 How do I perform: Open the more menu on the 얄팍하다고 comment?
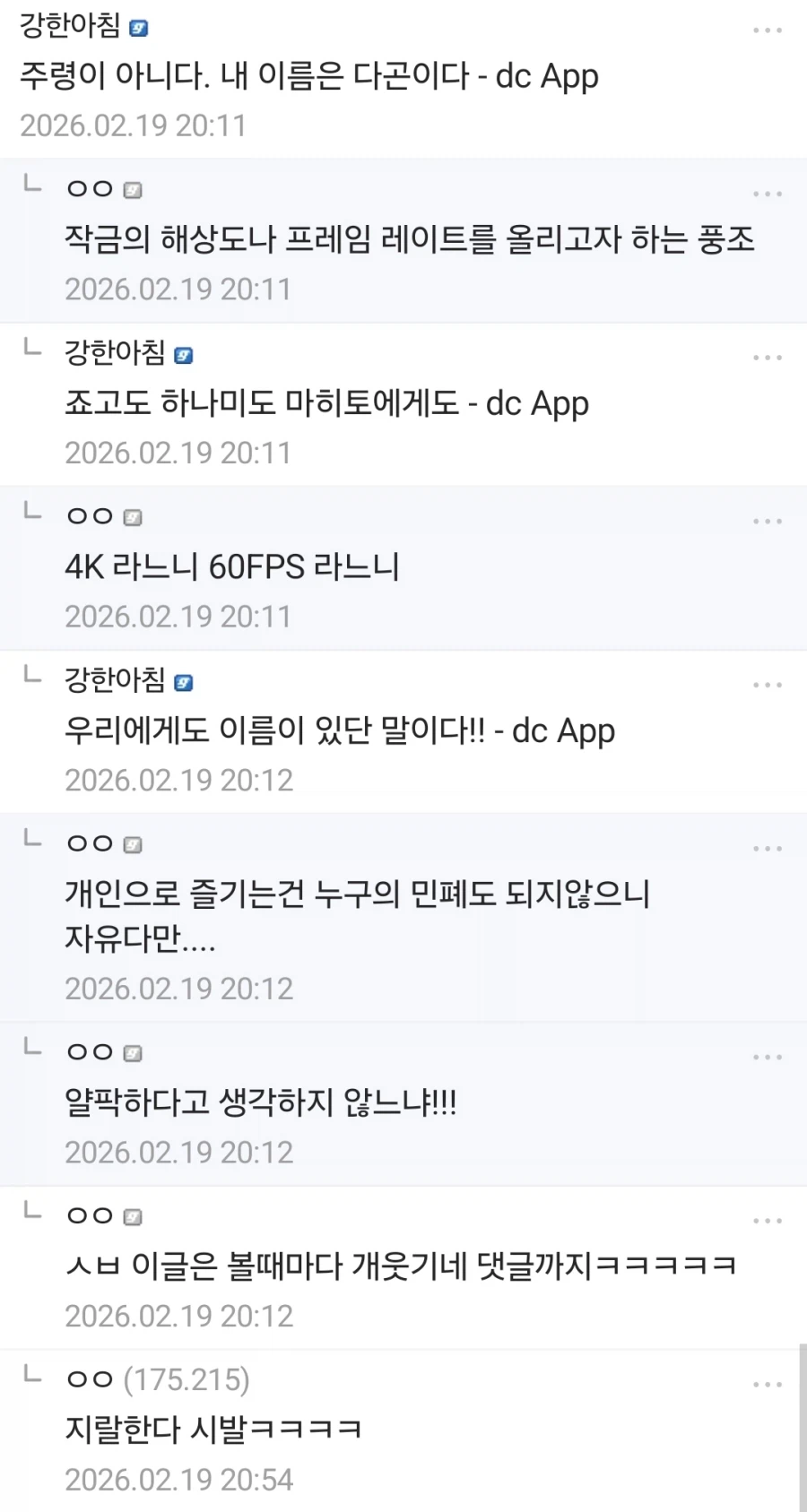pos(768,1057)
